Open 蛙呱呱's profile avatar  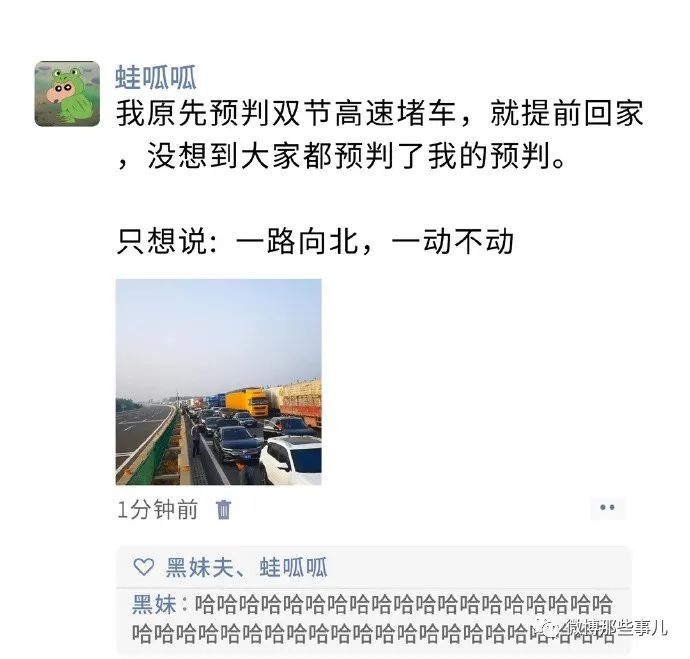click(67, 94)
